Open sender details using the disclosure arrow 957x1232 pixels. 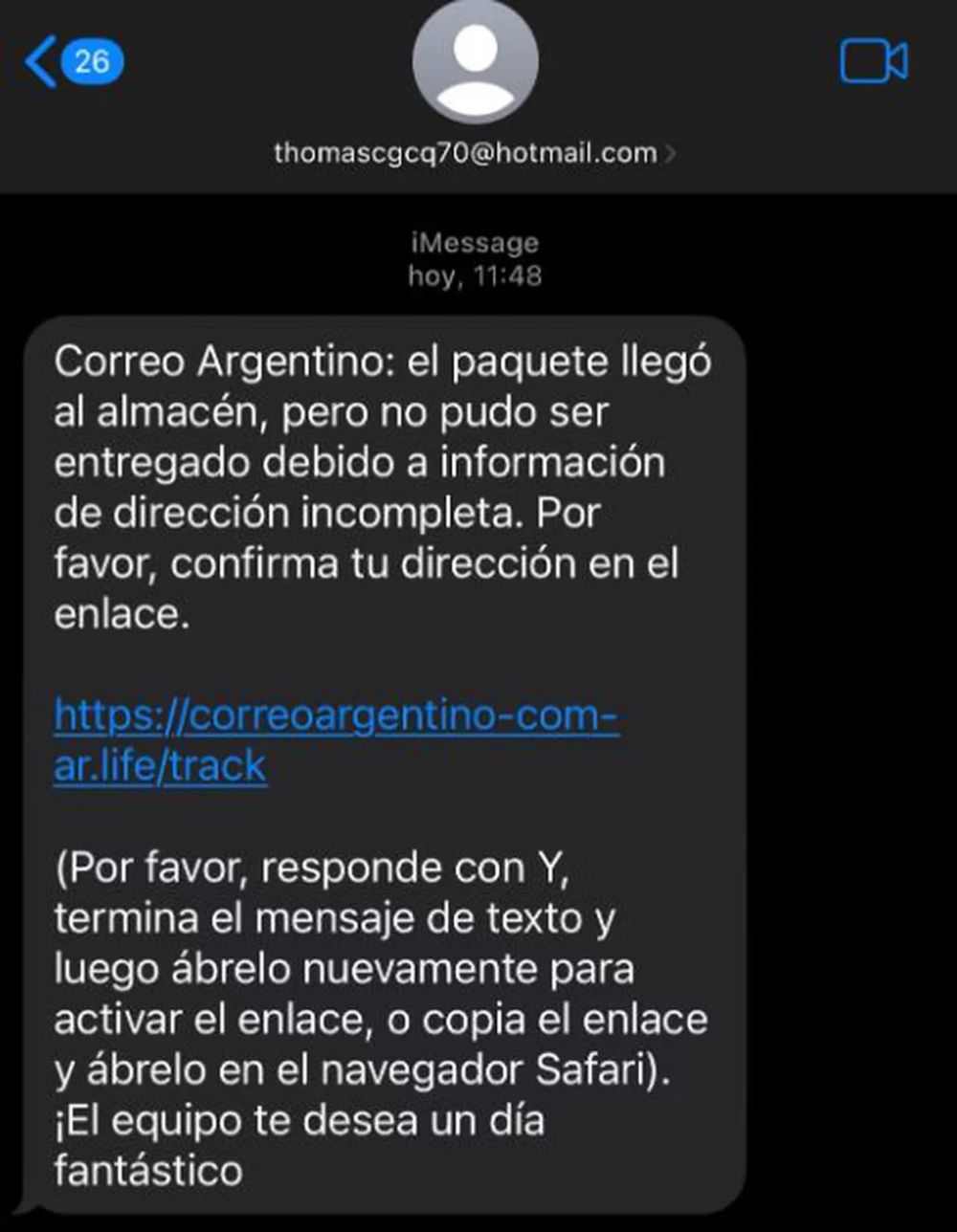[673, 151]
